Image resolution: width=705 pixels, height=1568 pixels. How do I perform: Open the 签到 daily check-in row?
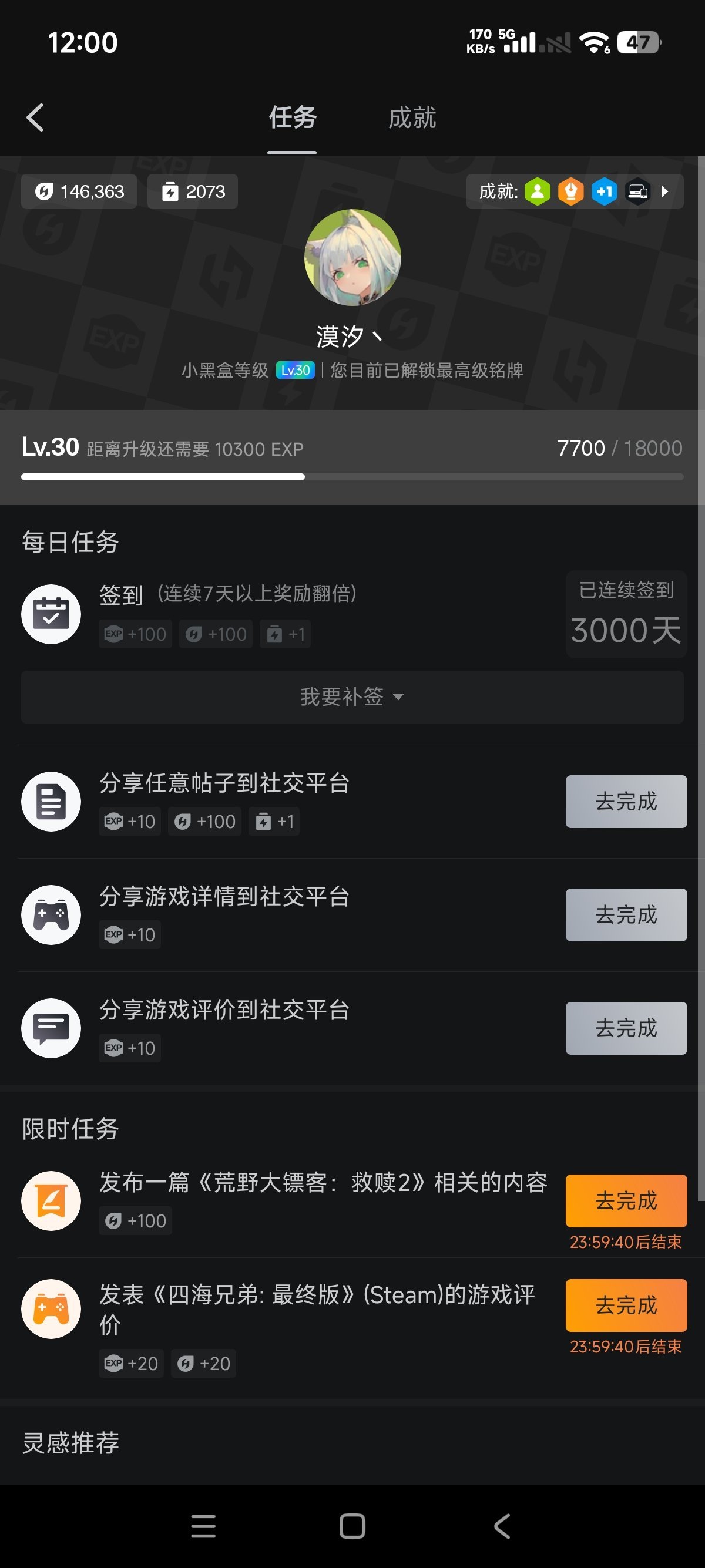point(244,614)
